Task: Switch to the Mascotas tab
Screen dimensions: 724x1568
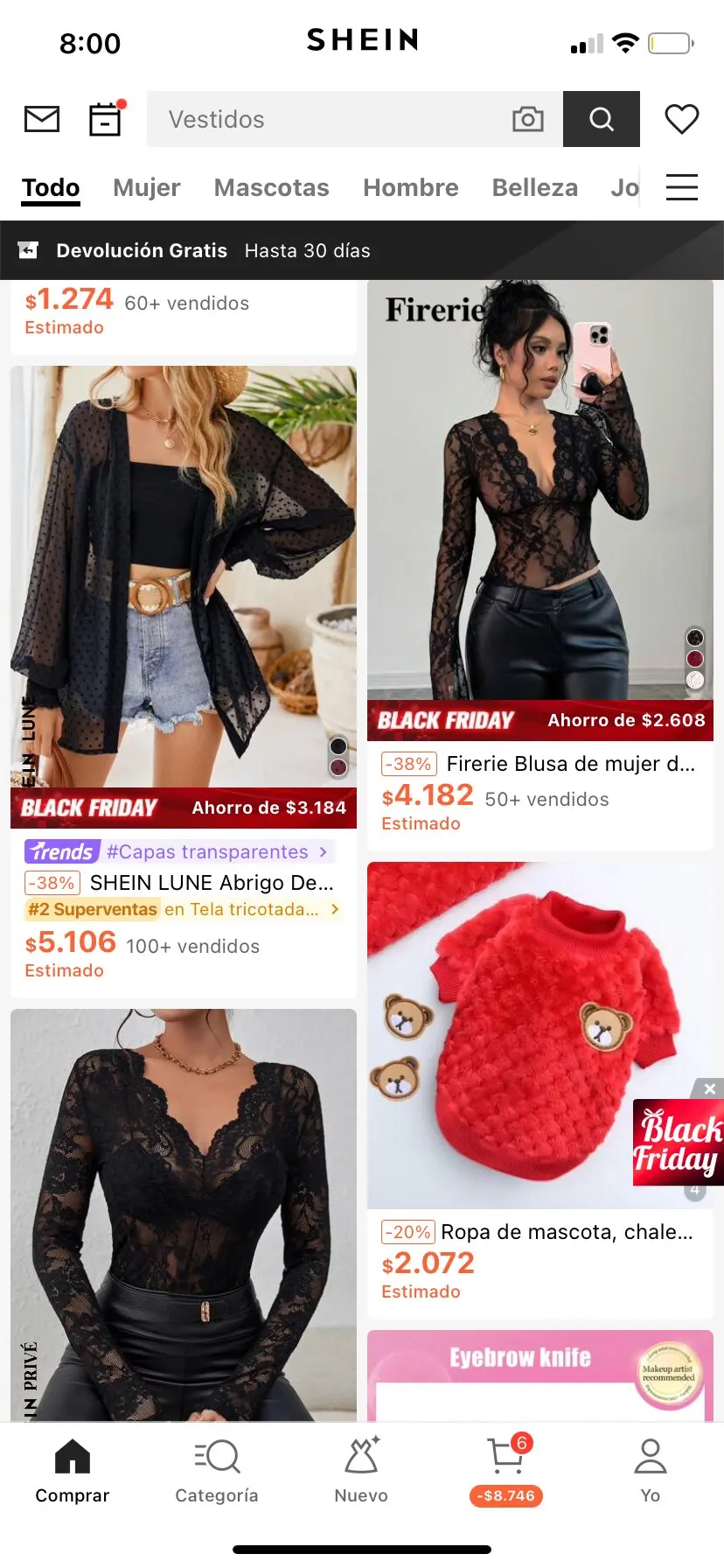Action: [271, 187]
